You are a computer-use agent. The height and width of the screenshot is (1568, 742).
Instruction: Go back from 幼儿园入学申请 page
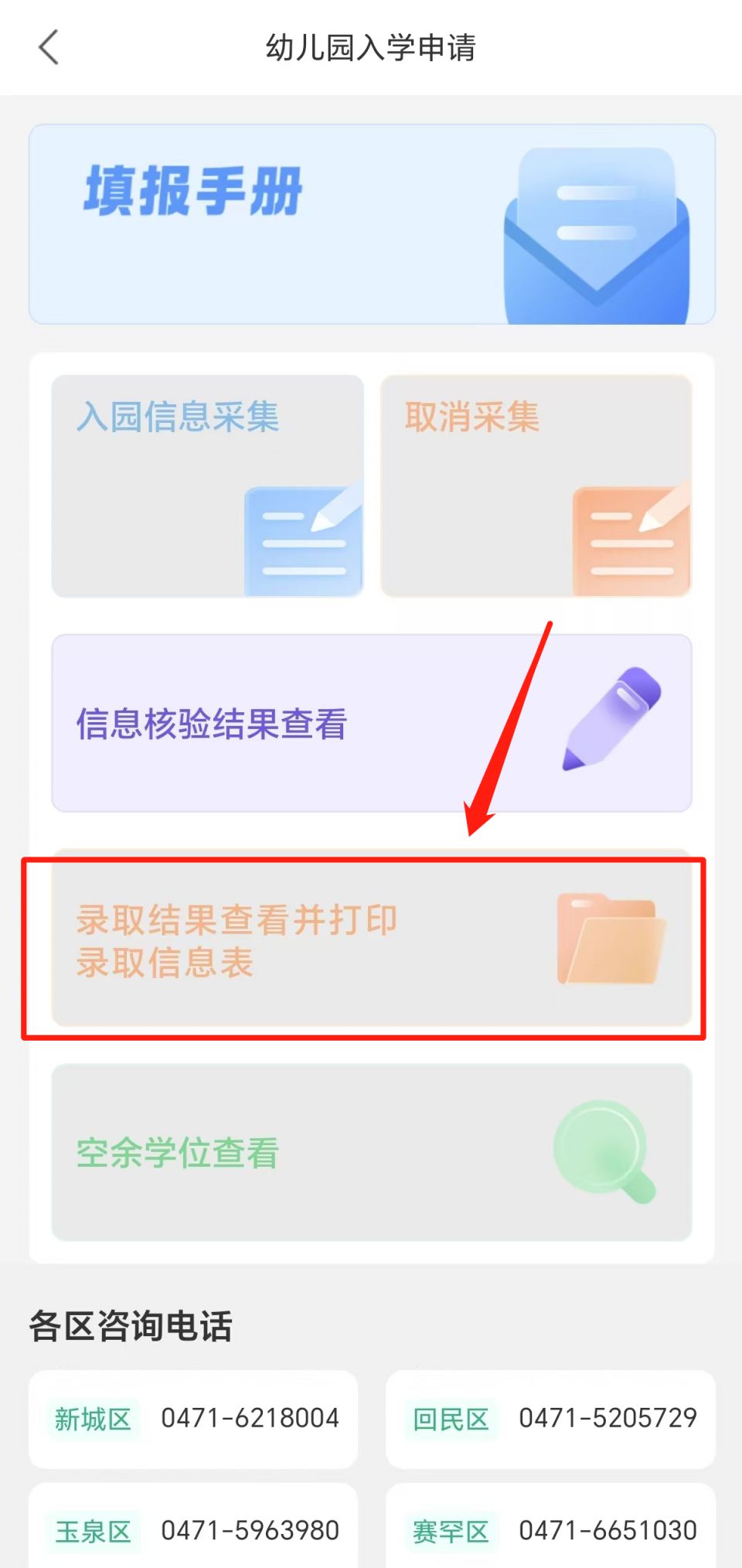[x=49, y=47]
